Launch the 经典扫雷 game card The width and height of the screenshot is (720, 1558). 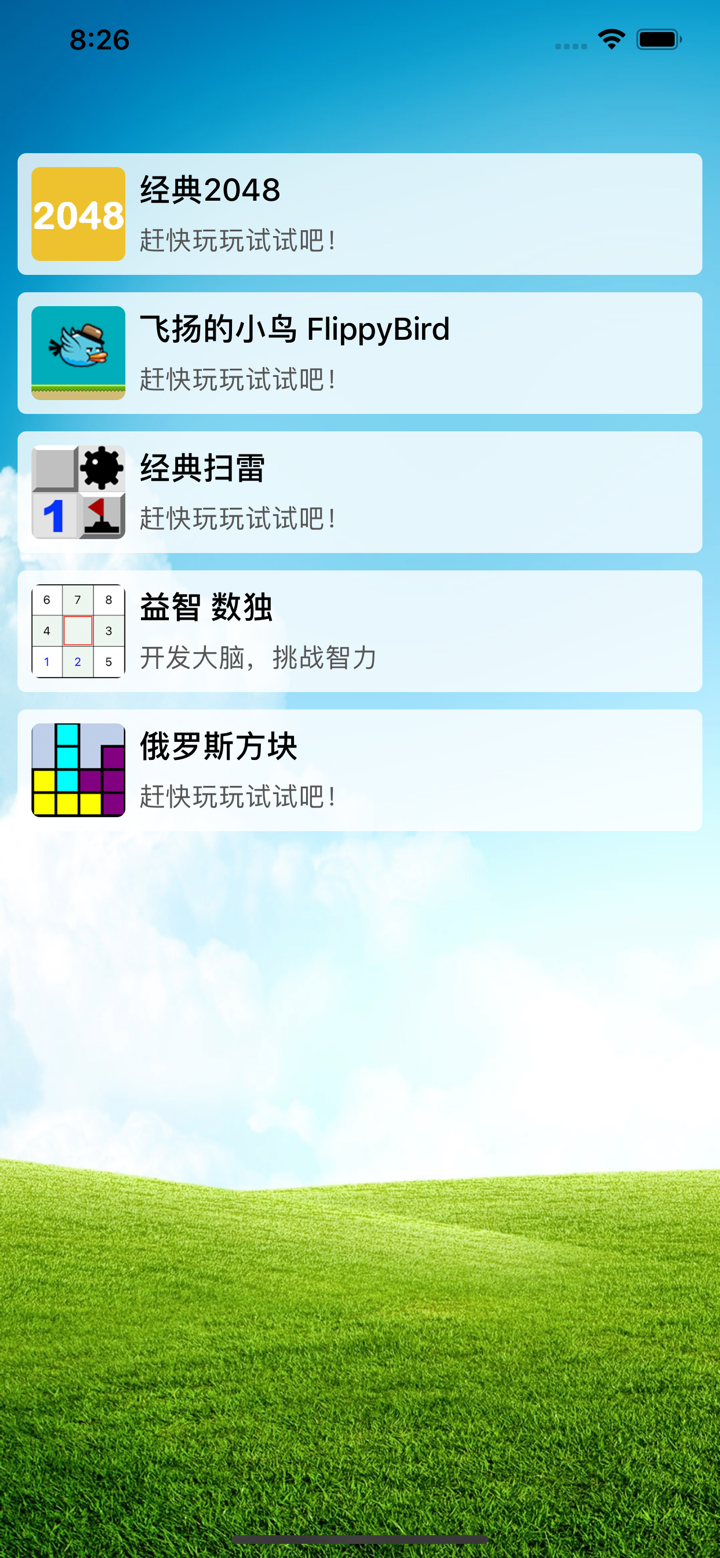pos(360,491)
